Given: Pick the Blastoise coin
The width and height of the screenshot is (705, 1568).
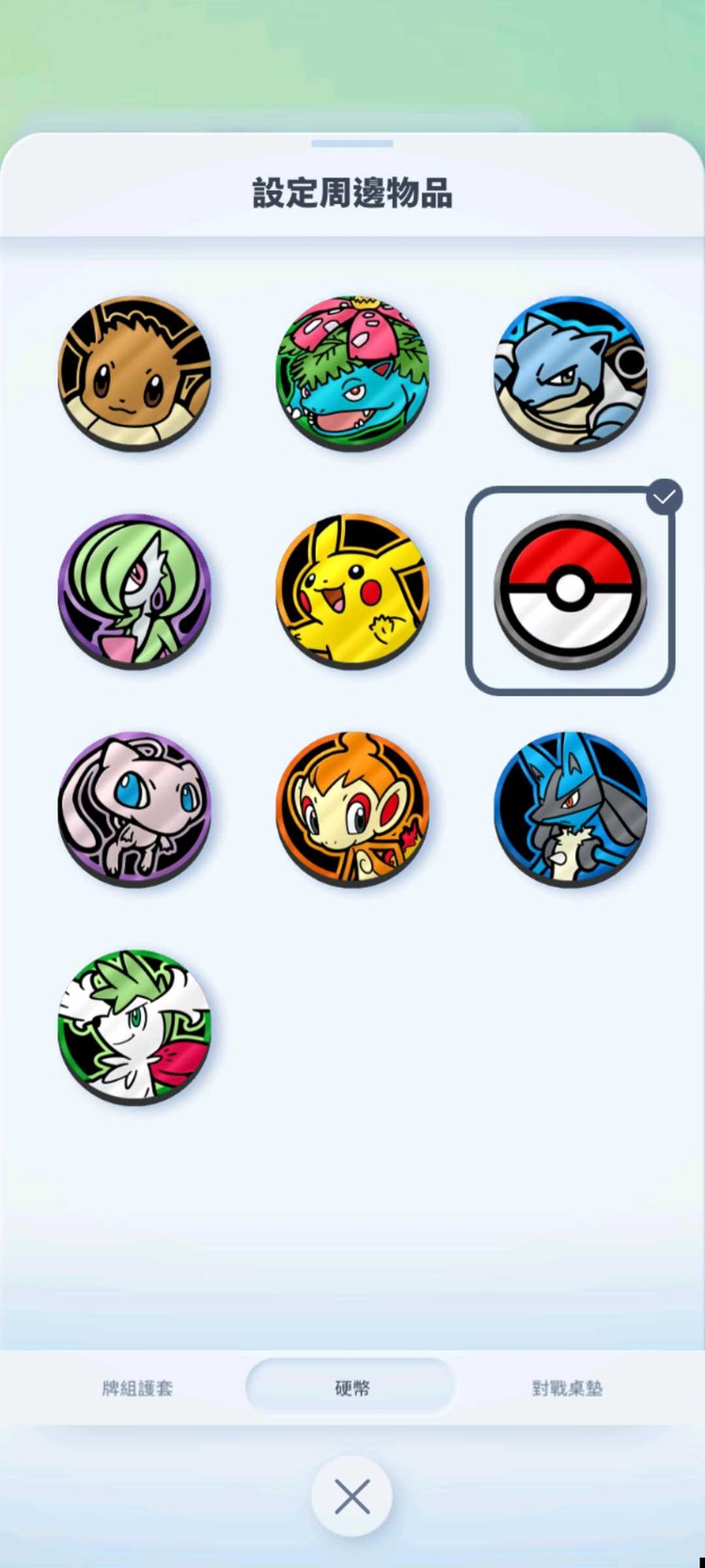Looking at the screenshot, I should coord(571,373).
